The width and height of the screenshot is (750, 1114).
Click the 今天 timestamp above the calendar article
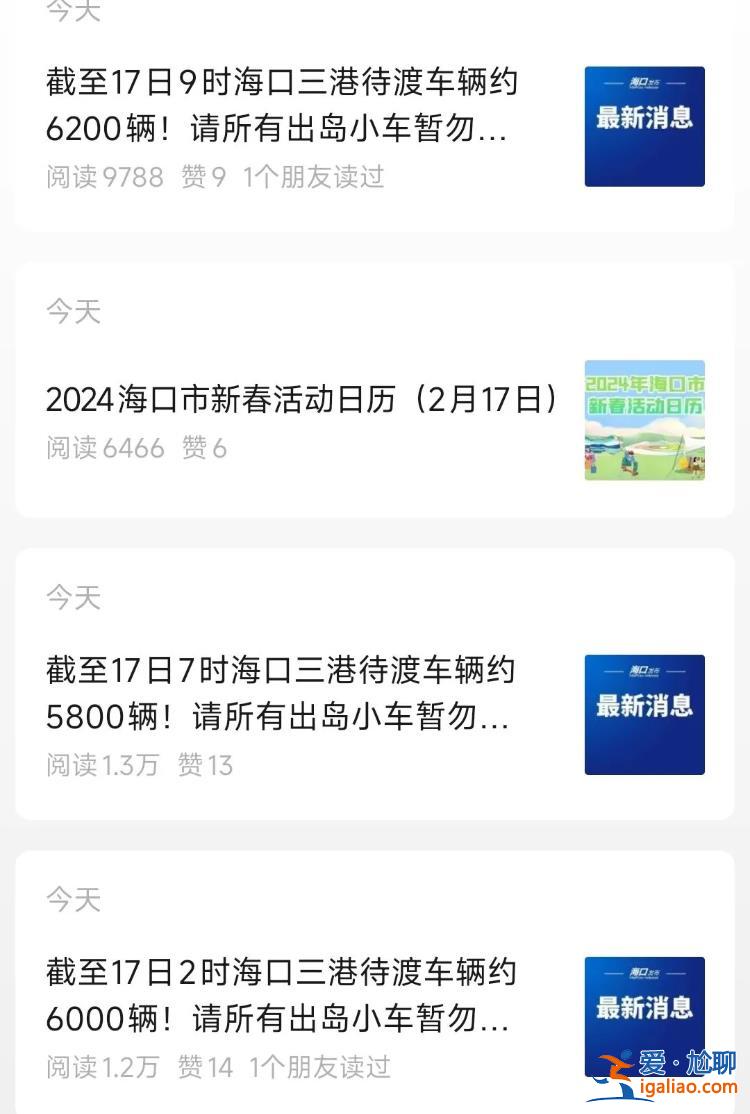pyautogui.click(x=73, y=312)
